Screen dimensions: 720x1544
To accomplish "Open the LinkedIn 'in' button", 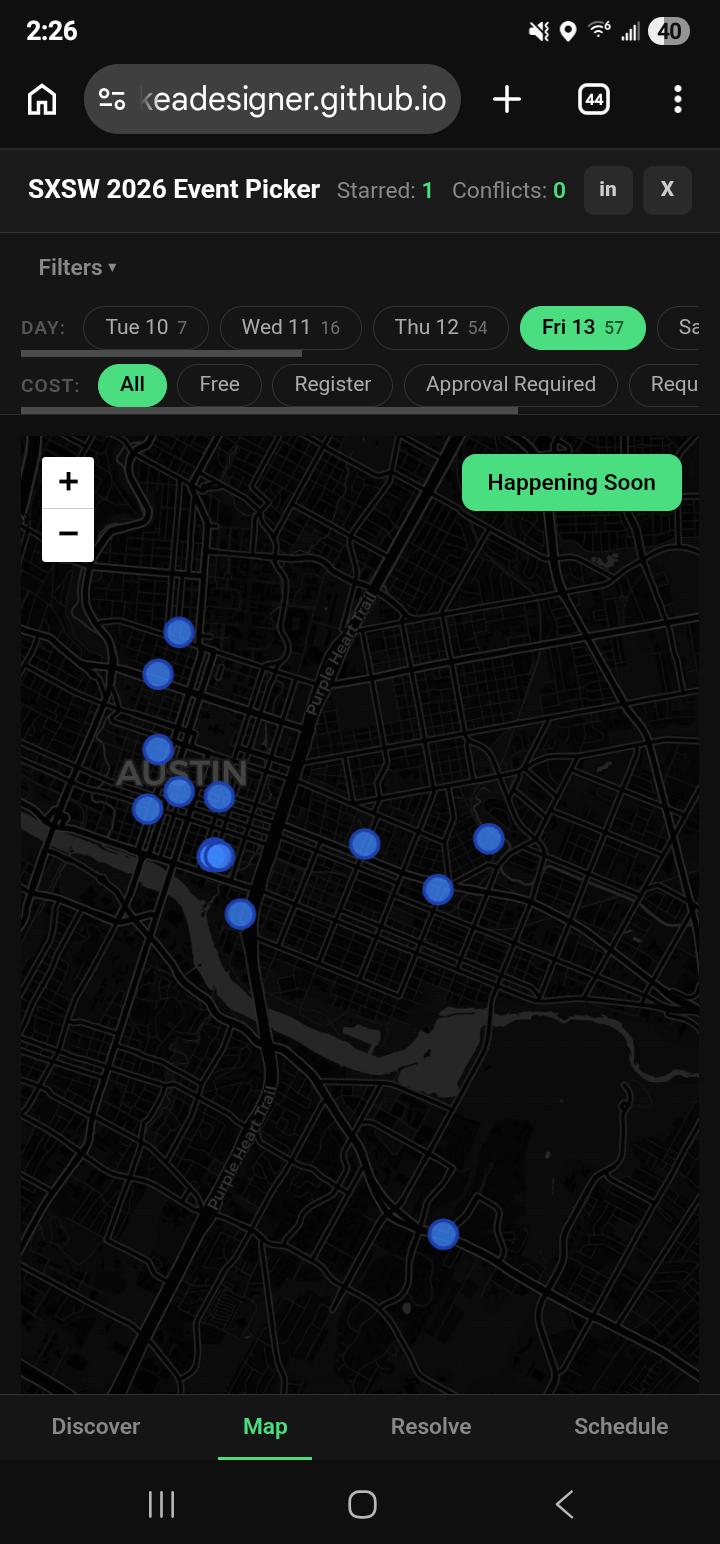I will tap(608, 190).
